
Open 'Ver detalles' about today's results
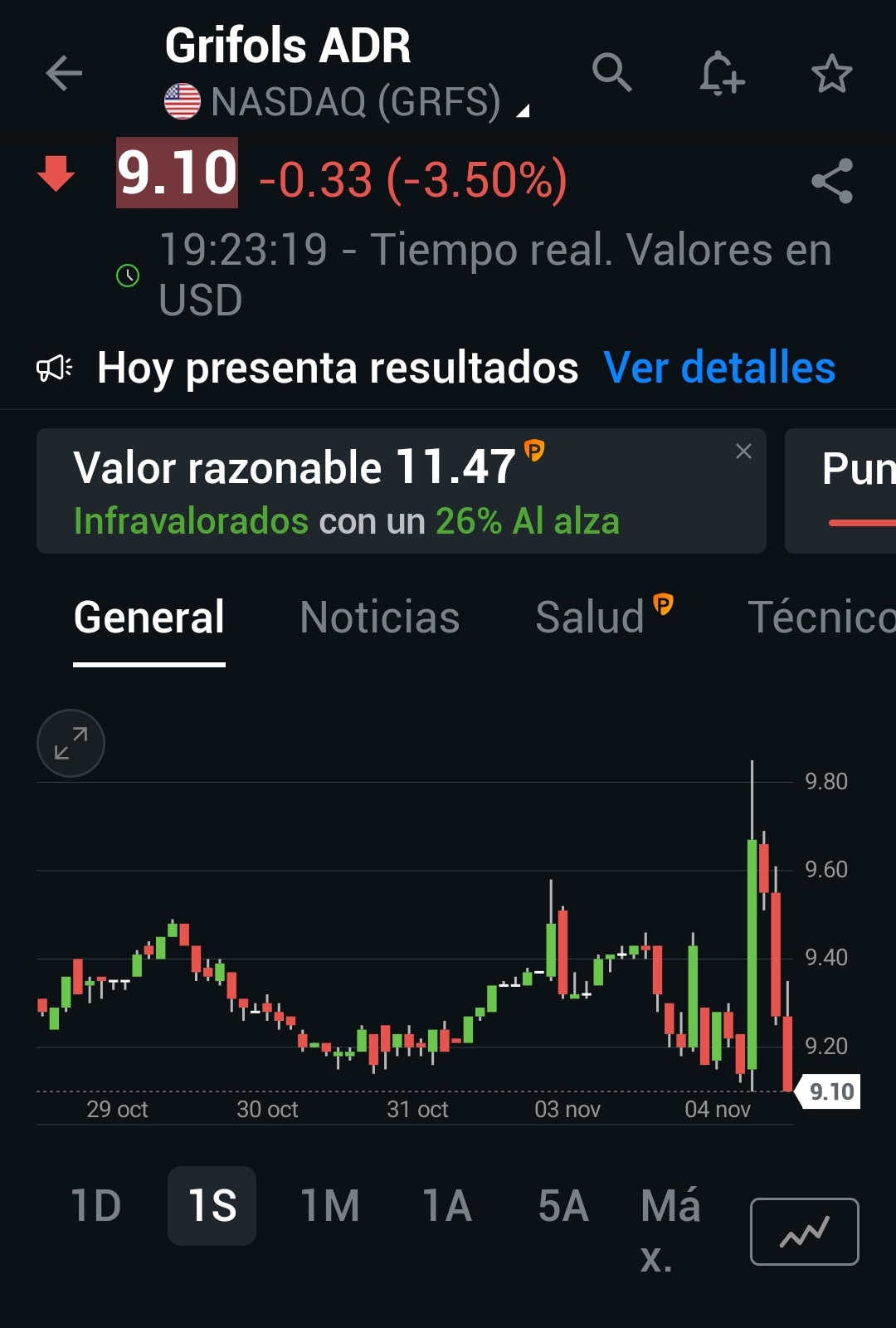click(x=719, y=368)
